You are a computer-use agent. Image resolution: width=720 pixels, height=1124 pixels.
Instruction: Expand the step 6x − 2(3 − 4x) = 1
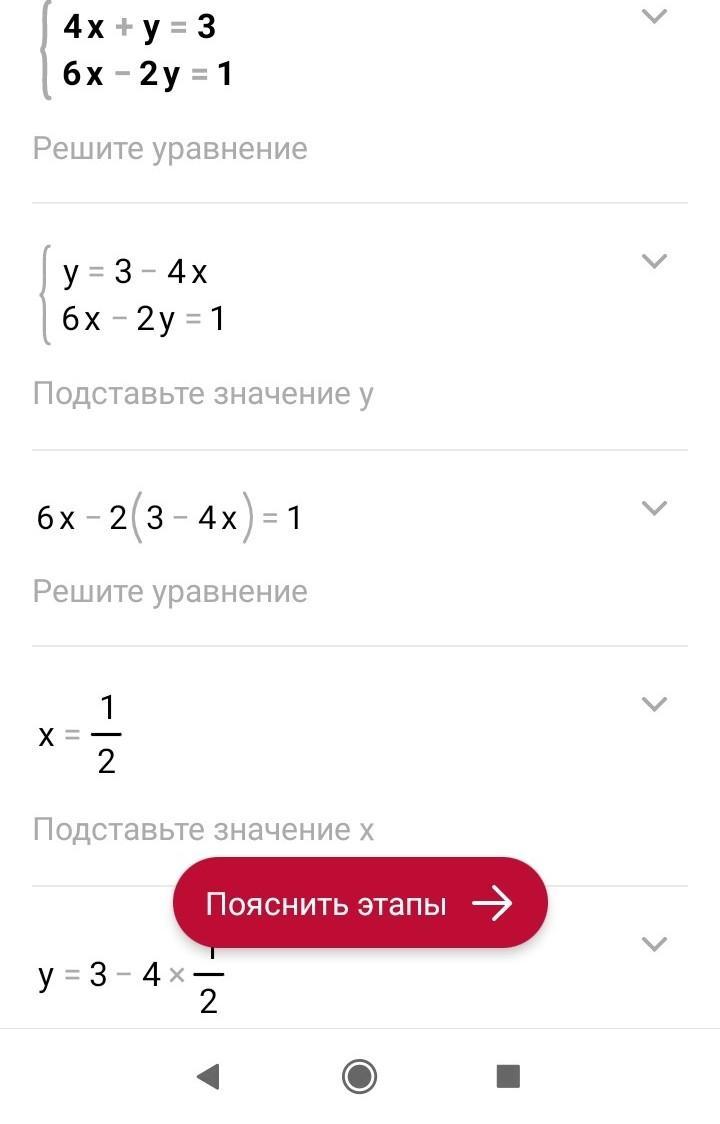coord(653,508)
